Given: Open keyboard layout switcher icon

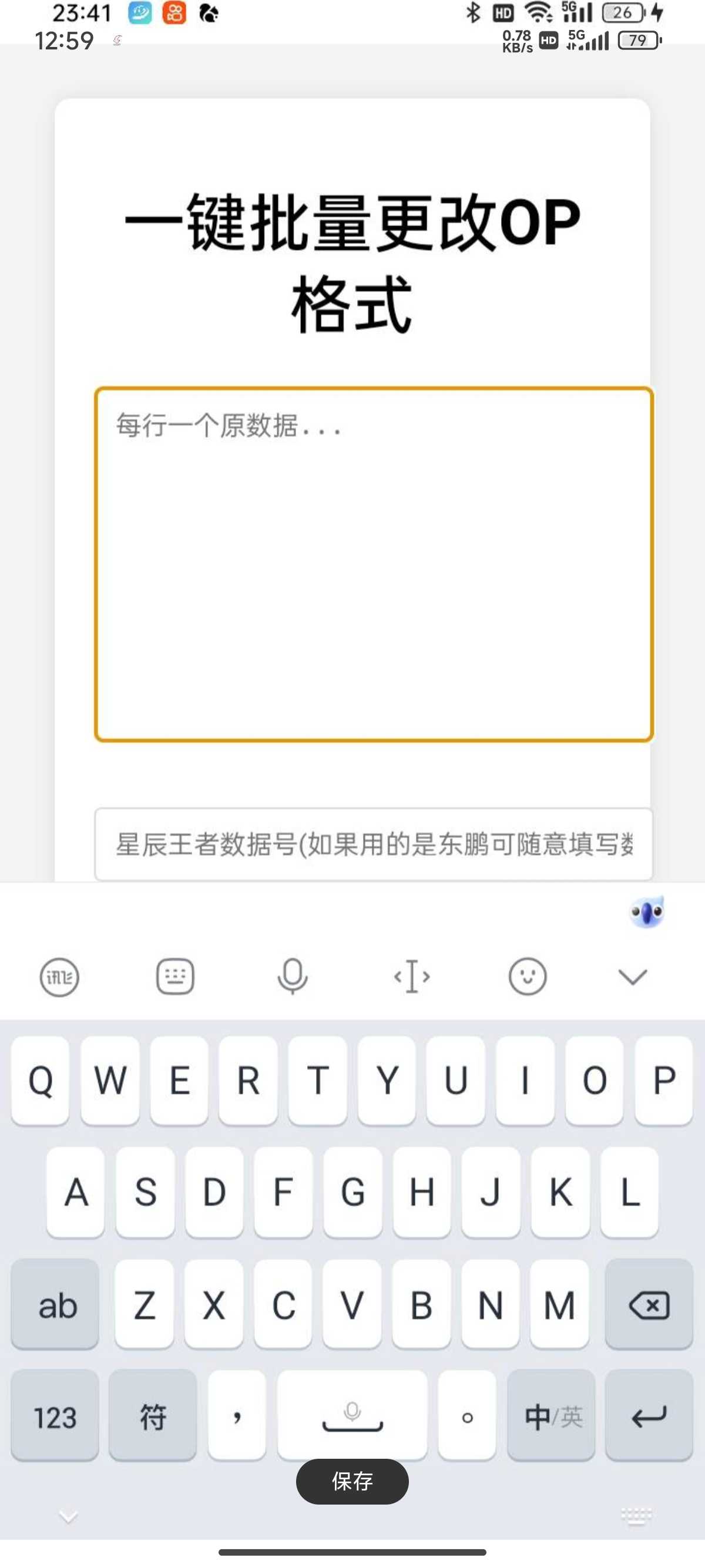Looking at the screenshot, I should pos(175,977).
